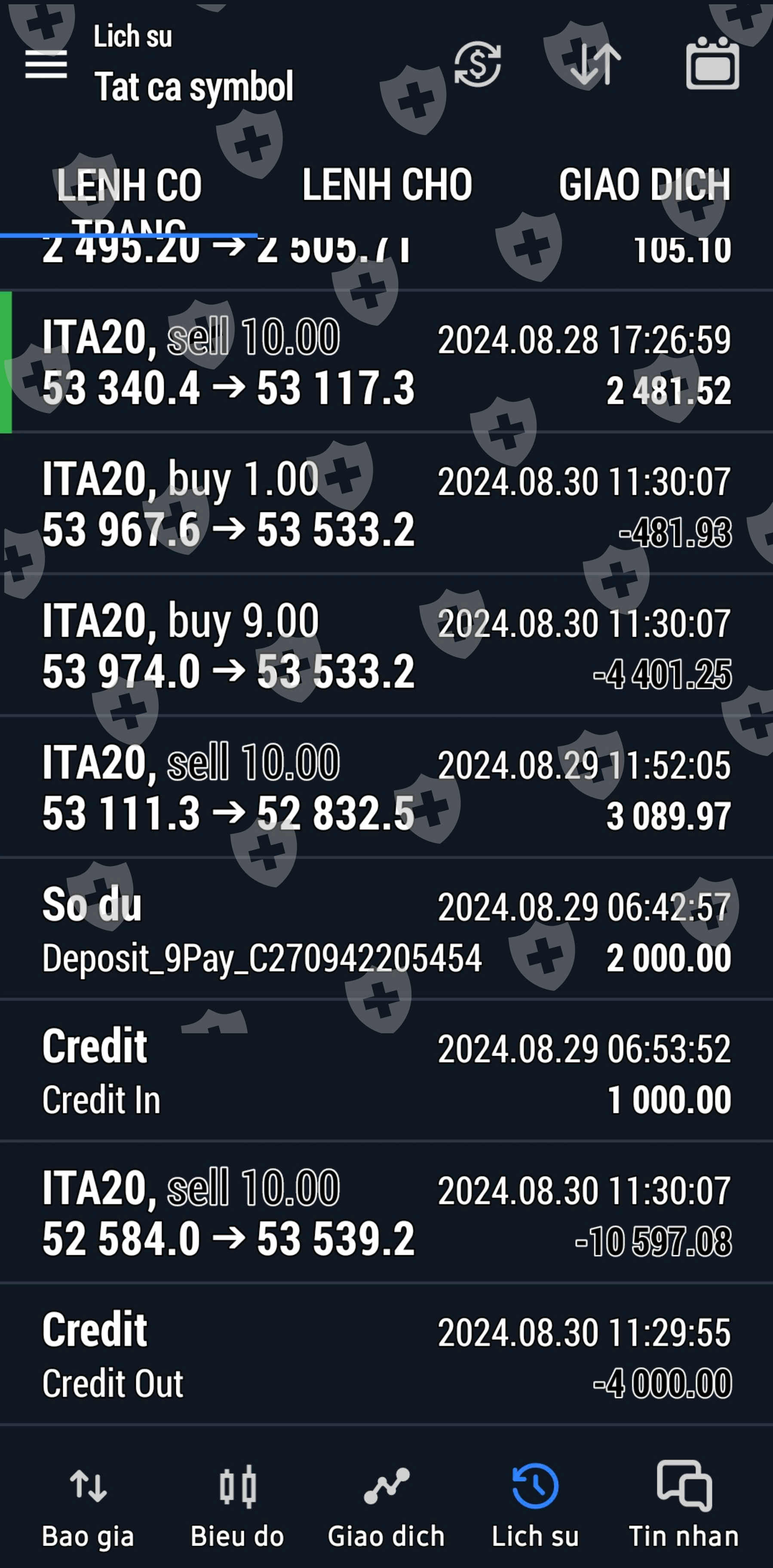Expand the ITA20 buy 9.00 trade
This screenshot has height=1568, width=773.
tap(386, 646)
